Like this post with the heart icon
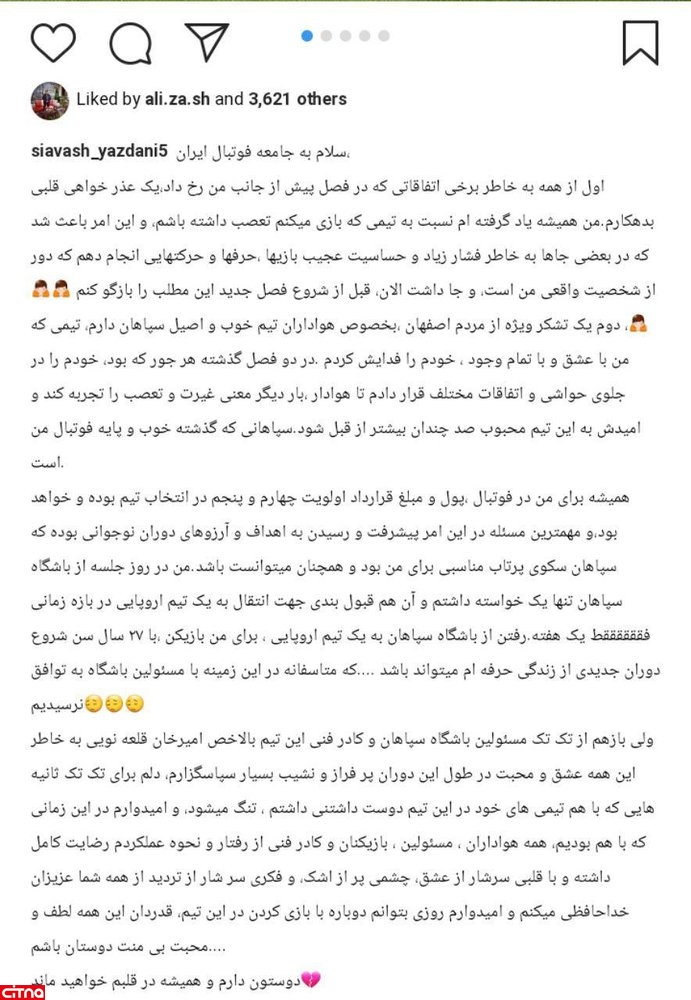This screenshot has width=691, height=1000. [53, 42]
